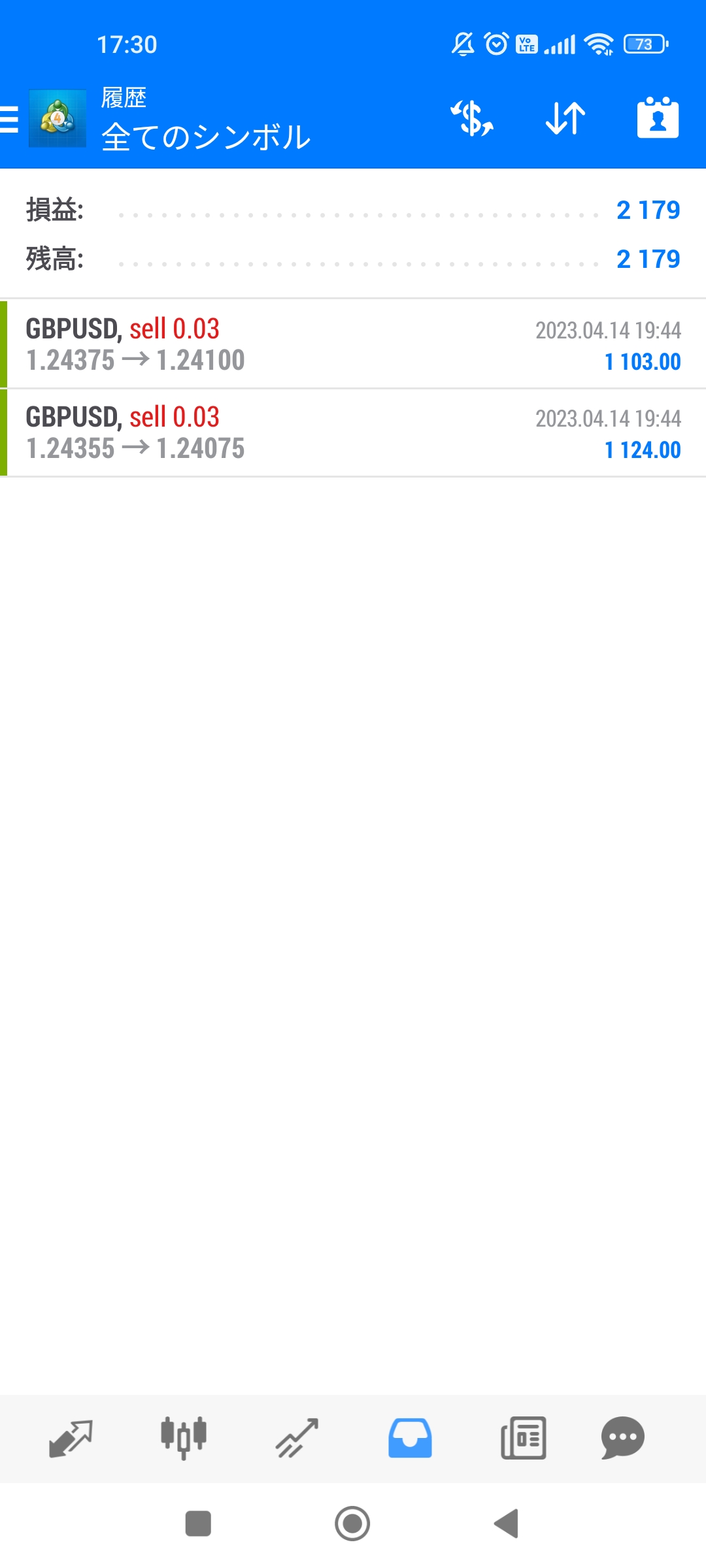This screenshot has width=706, height=1568.
Task: Go to the system home screen
Action: click(352, 1524)
